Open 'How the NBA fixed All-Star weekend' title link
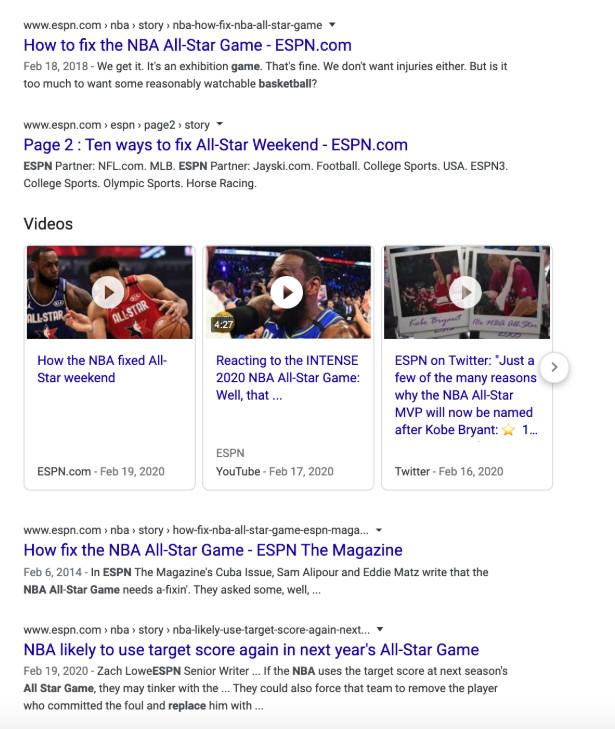Screen dimensions: 615x729 pos(102,369)
